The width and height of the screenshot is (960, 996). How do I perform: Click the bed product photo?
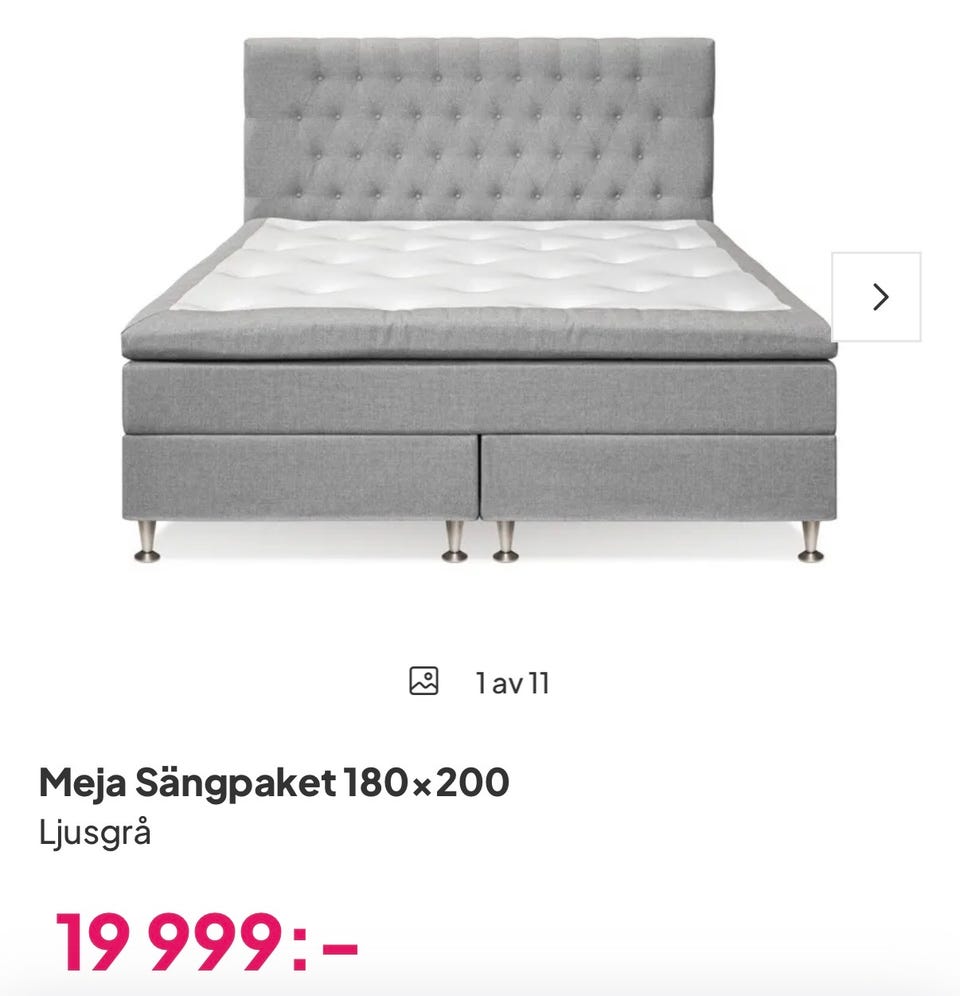point(480,300)
